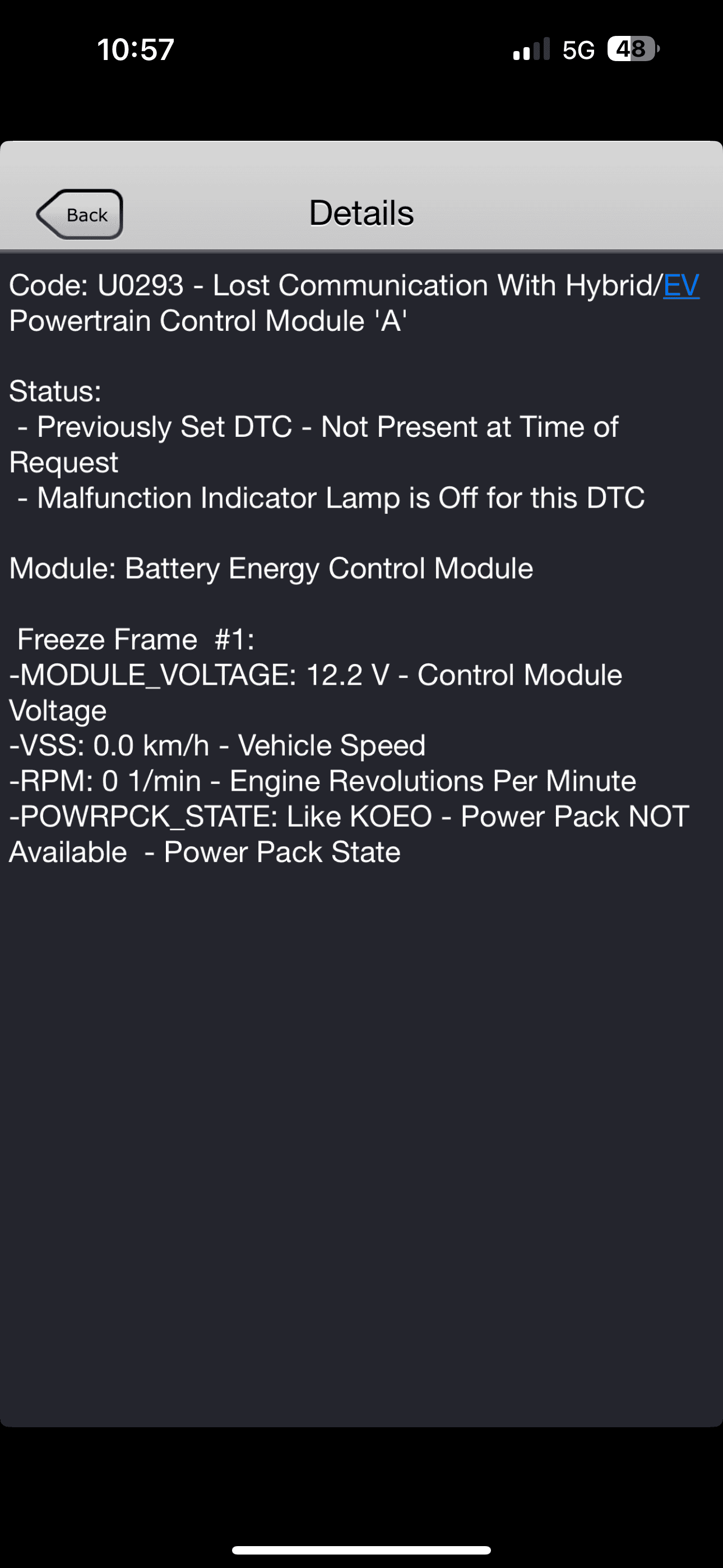Tap the Status section heading
The height and width of the screenshot is (1568, 723).
tap(55, 391)
